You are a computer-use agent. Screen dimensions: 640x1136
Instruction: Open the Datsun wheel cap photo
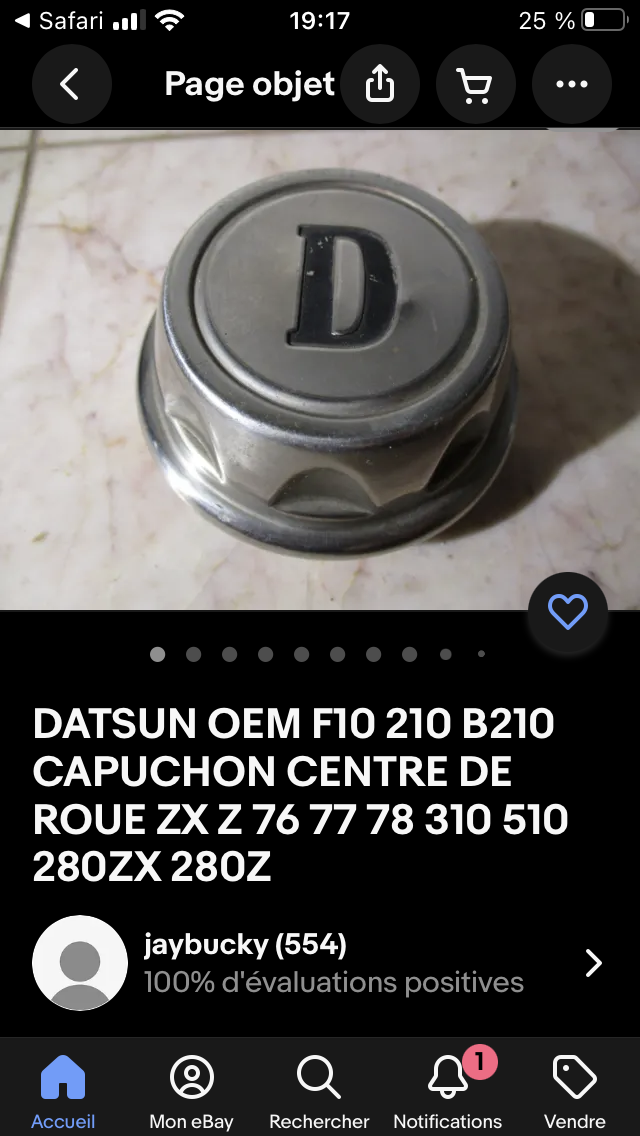click(x=320, y=369)
